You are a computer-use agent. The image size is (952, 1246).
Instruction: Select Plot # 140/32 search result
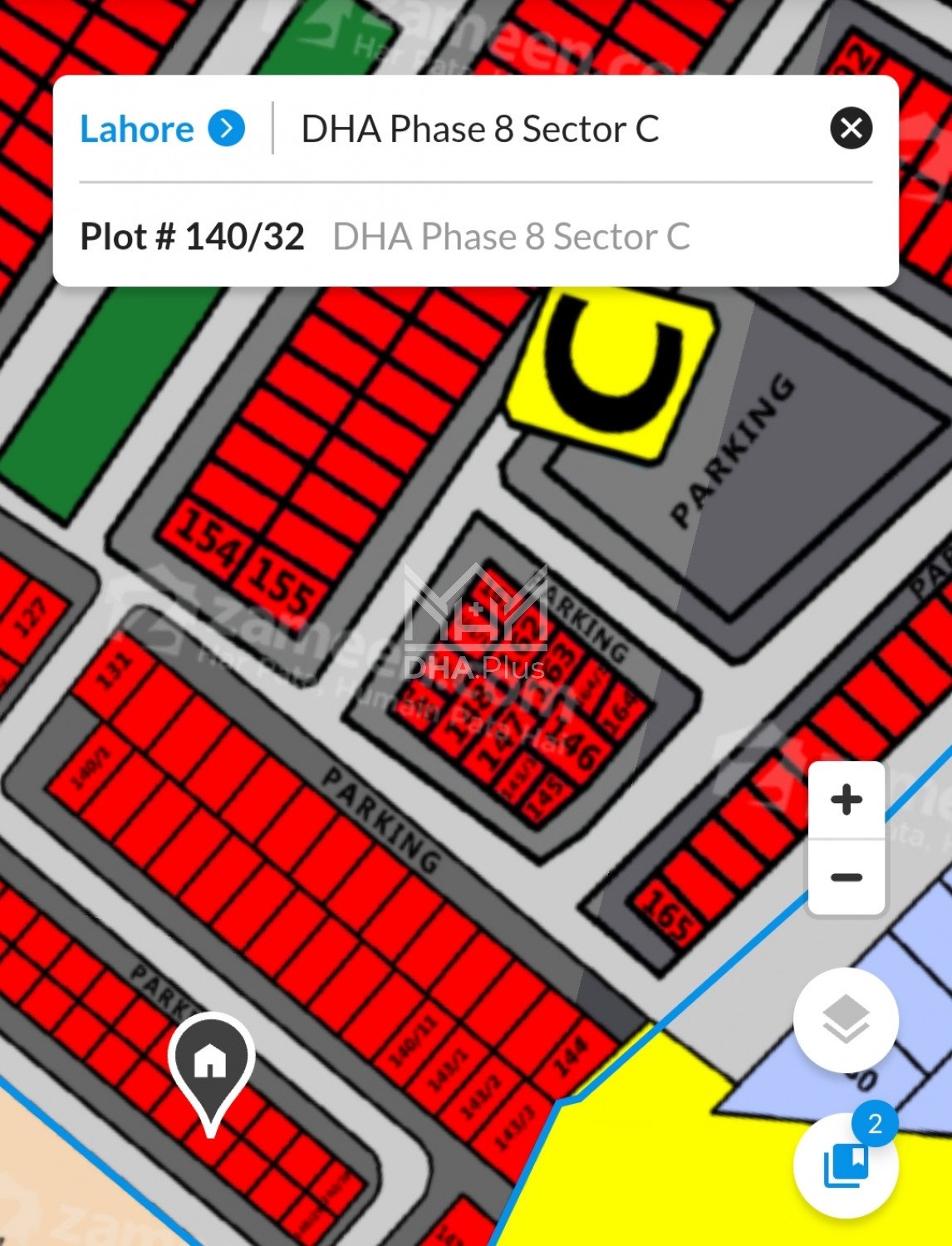click(384, 237)
